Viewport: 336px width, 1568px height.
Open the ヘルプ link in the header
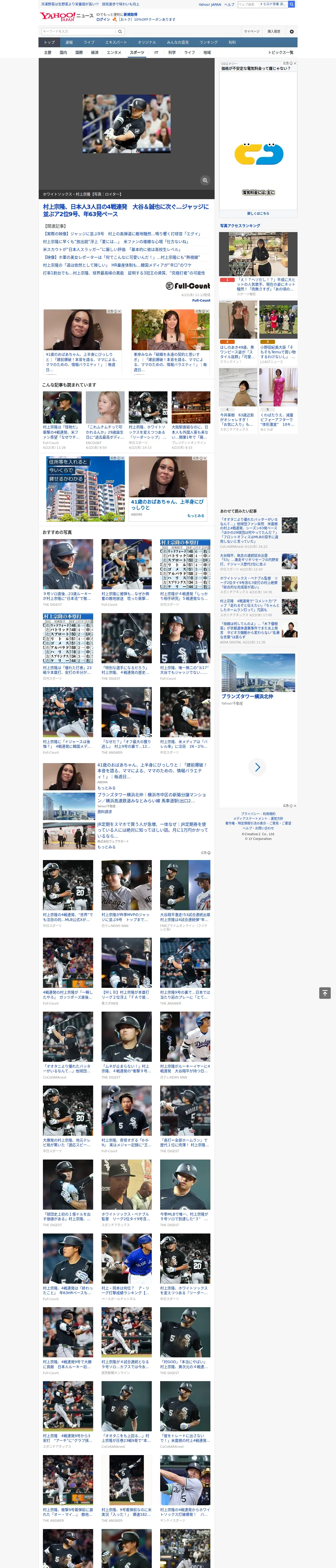(x=229, y=4)
